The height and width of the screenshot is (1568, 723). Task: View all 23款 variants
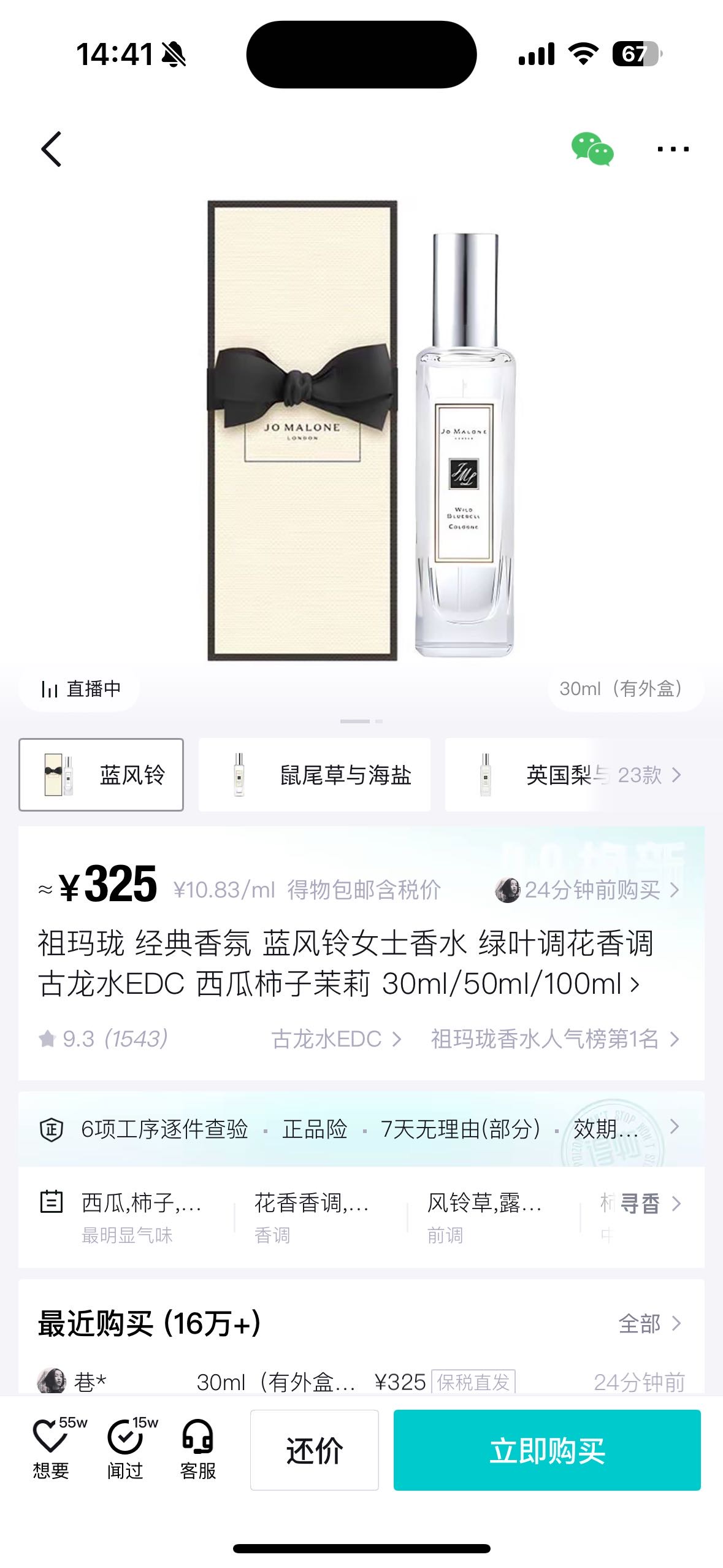(649, 775)
